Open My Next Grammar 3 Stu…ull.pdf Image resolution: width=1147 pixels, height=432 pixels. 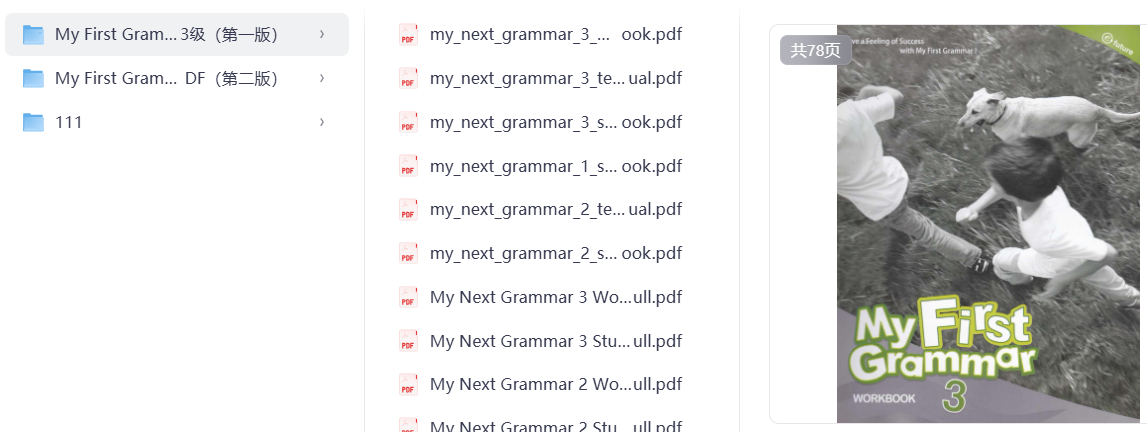click(x=555, y=341)
